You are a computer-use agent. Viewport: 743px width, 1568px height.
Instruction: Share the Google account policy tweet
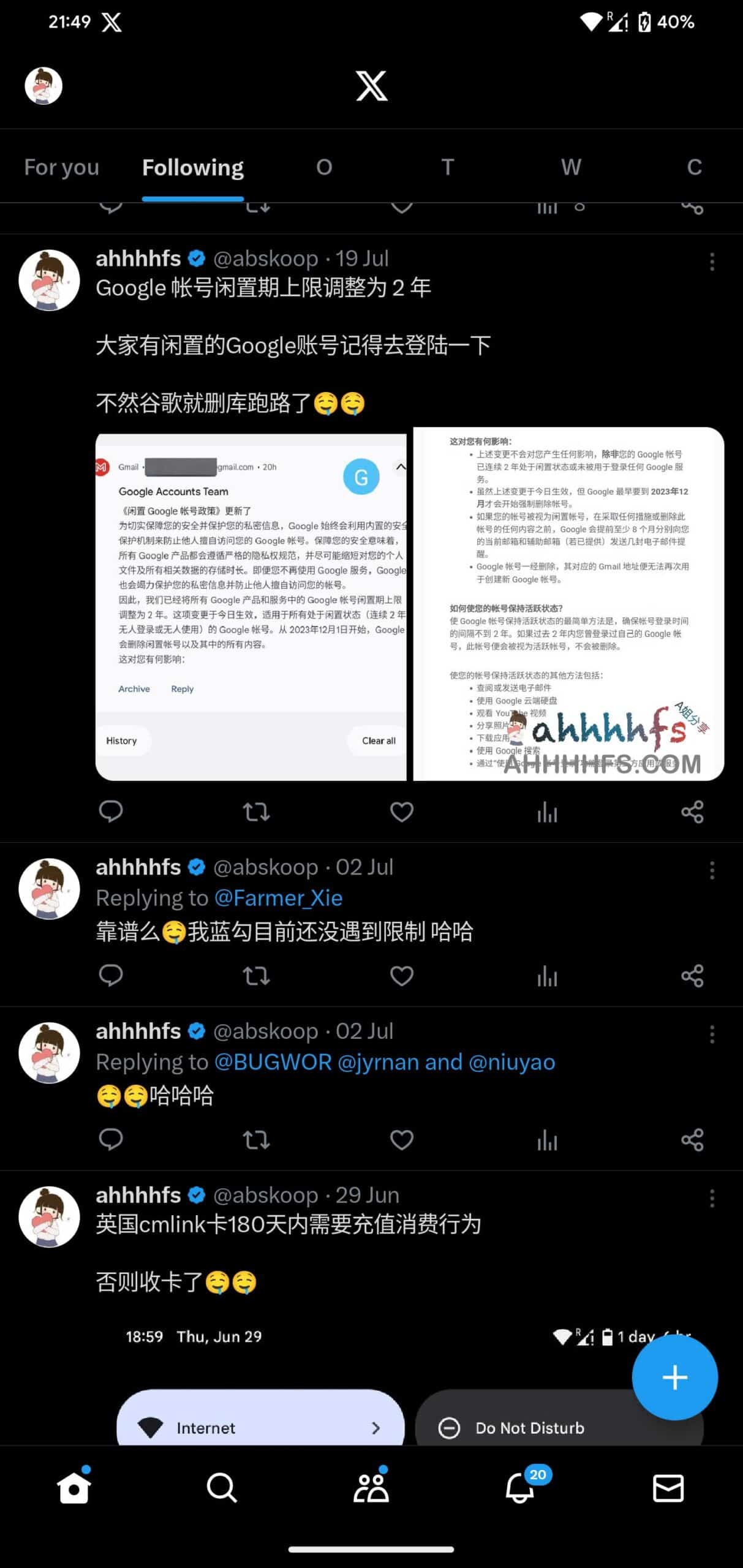692,812
